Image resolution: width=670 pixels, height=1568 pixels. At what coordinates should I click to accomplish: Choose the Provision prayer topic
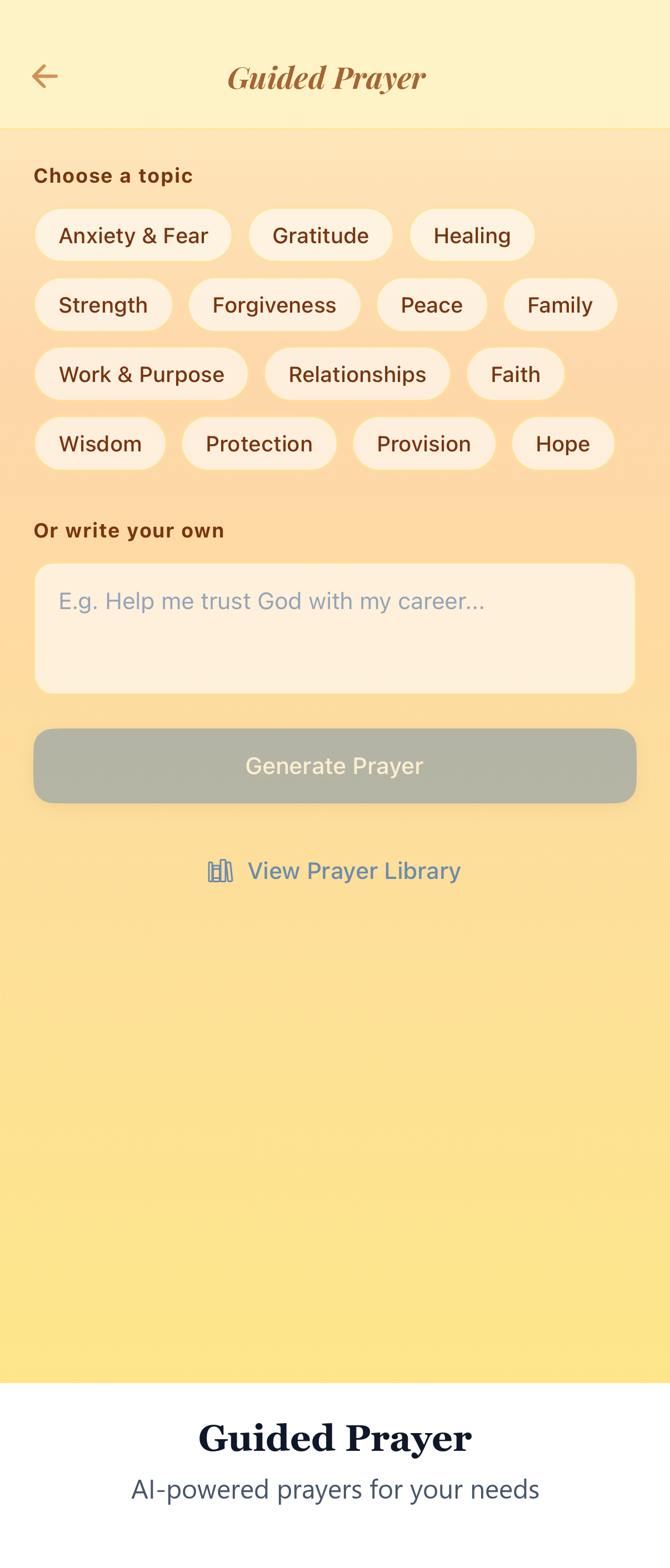coord(424,443)
